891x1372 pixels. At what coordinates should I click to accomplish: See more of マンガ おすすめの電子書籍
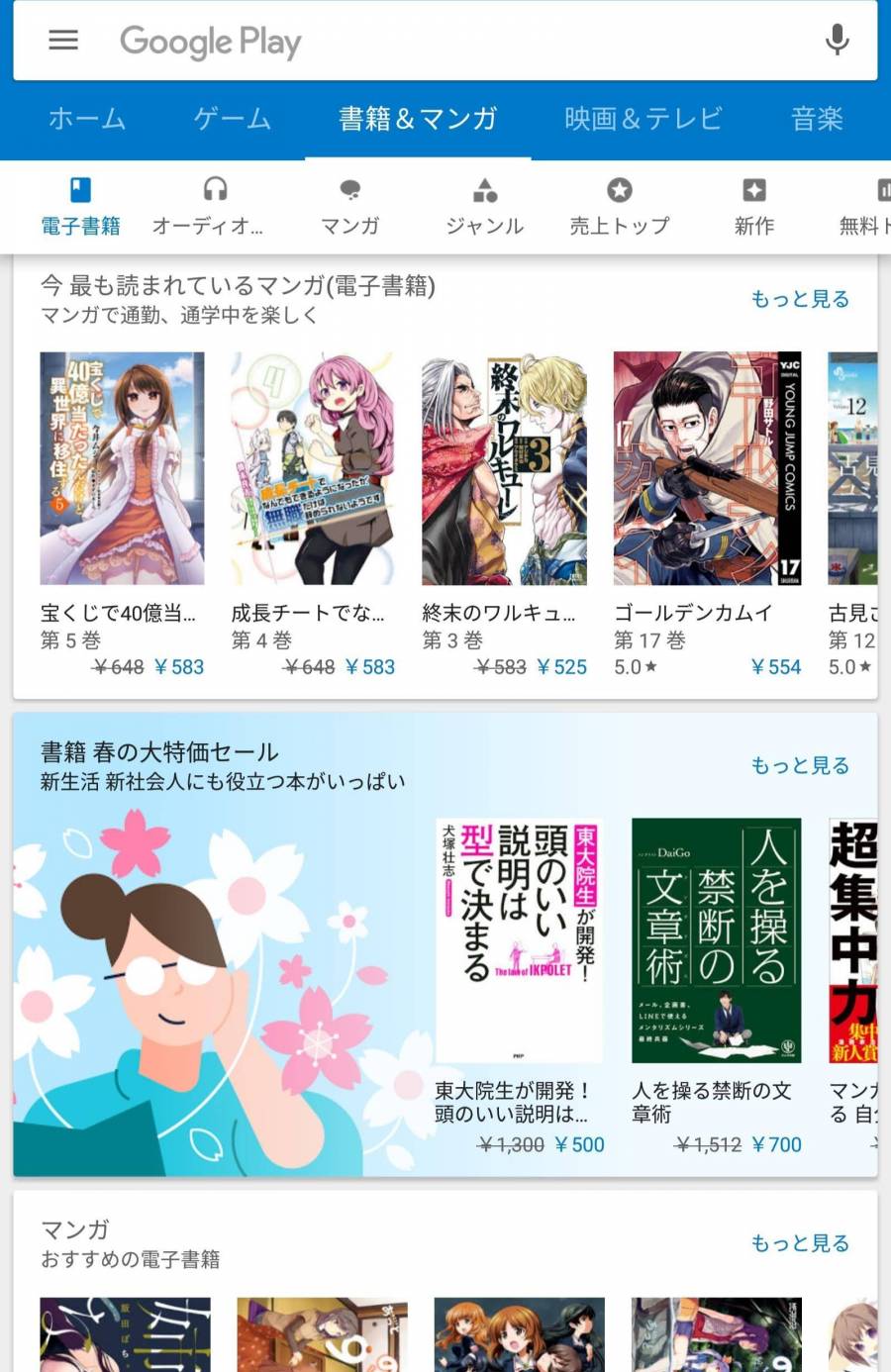(799, 1243)
